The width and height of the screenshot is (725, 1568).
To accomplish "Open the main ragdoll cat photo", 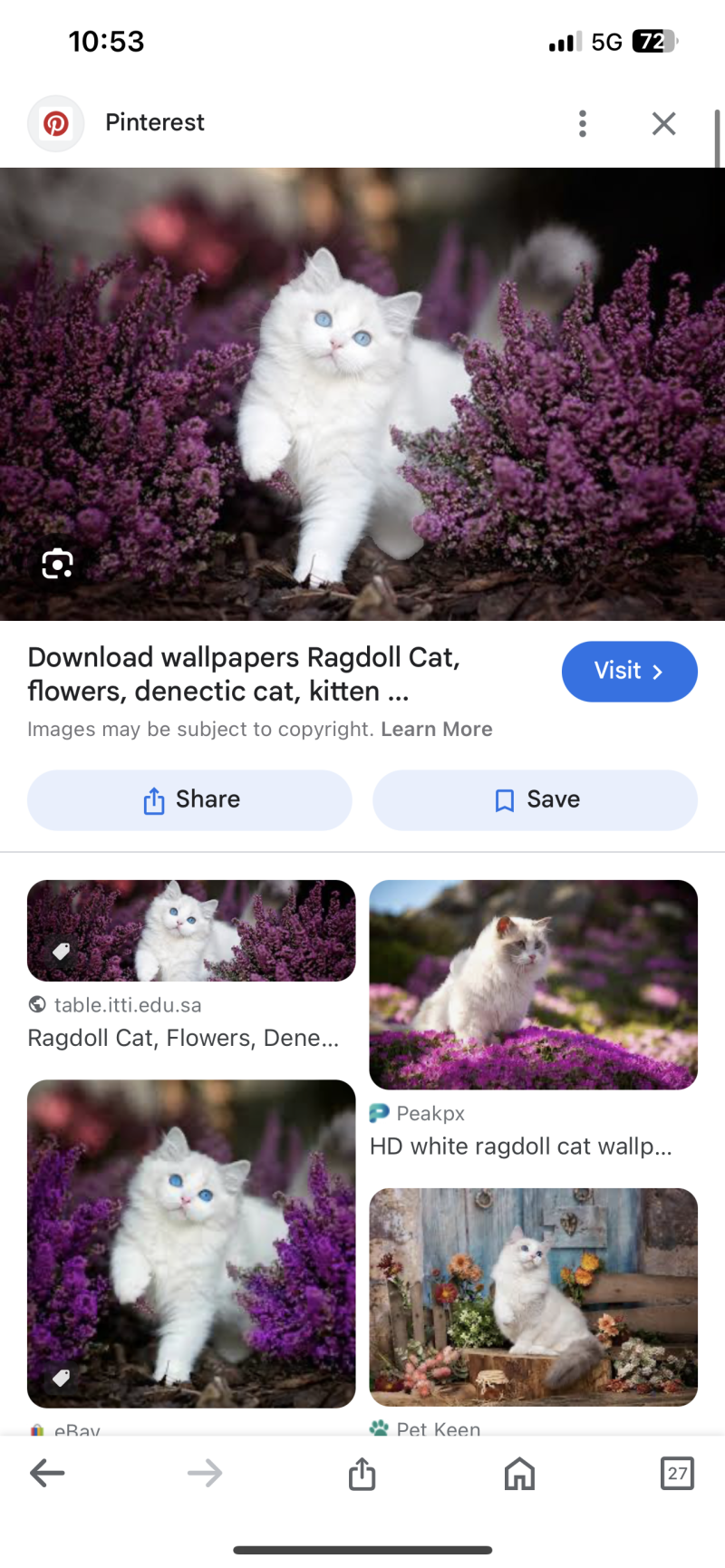I will 362,394.
